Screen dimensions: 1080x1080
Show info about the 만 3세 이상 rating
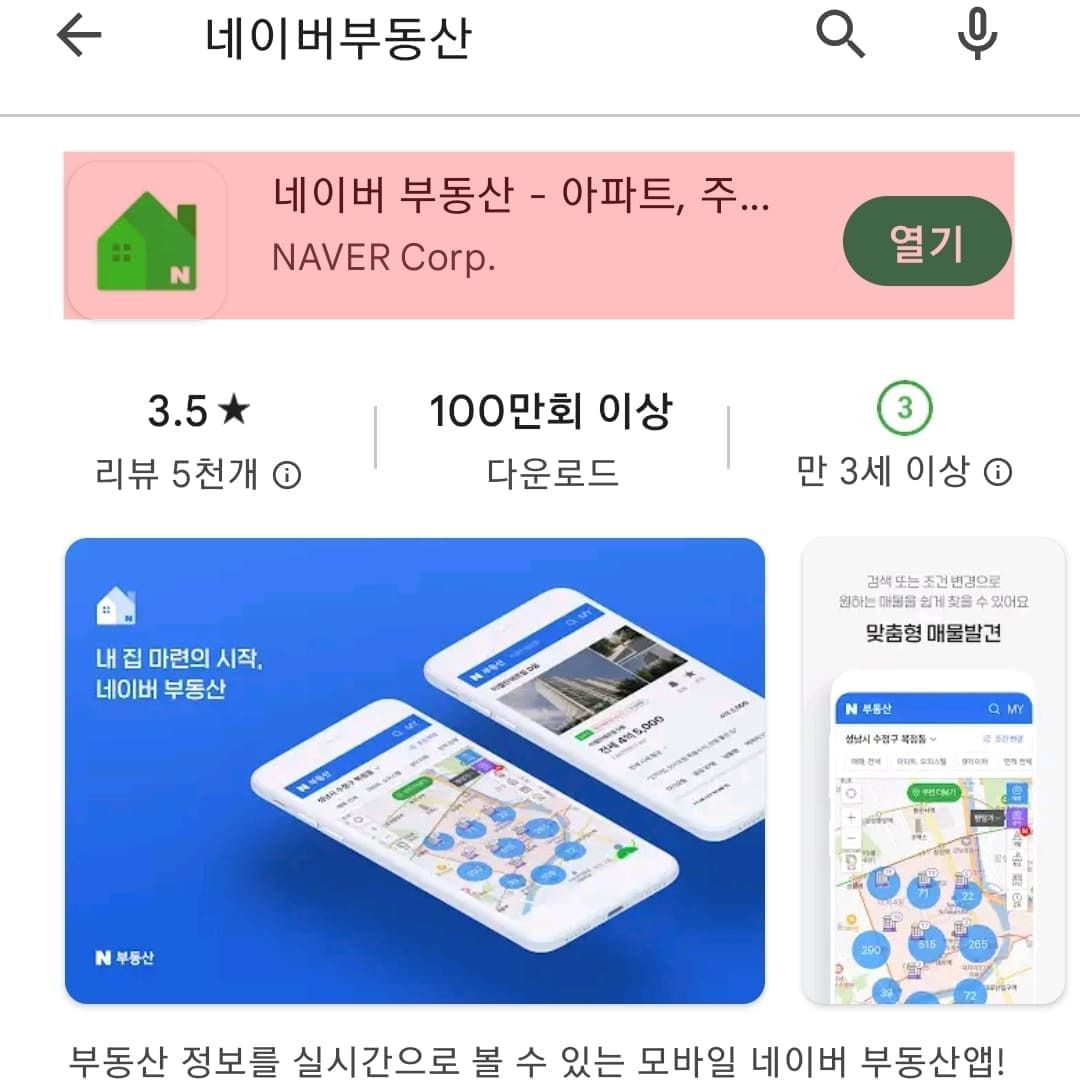[998, 472]
